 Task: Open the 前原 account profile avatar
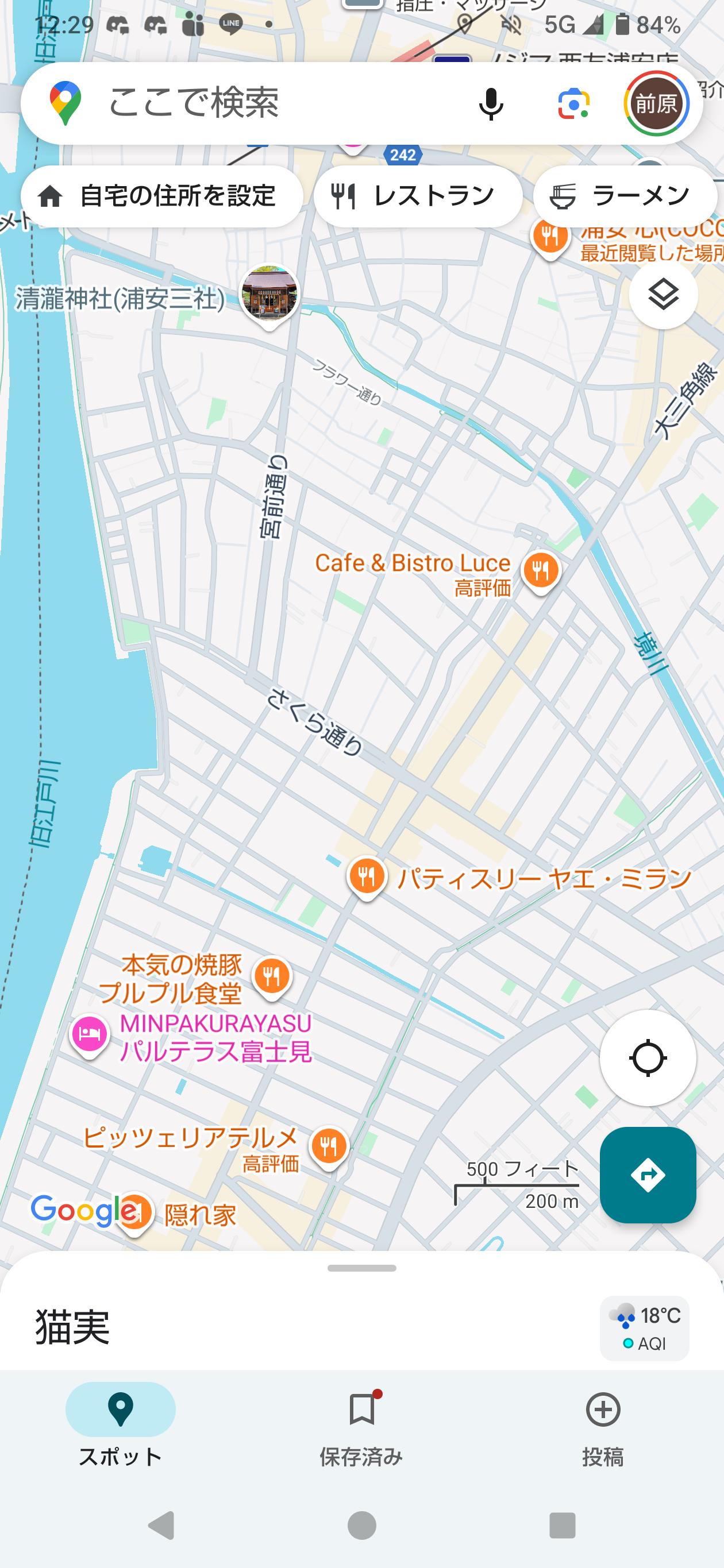tap(656, 103)
